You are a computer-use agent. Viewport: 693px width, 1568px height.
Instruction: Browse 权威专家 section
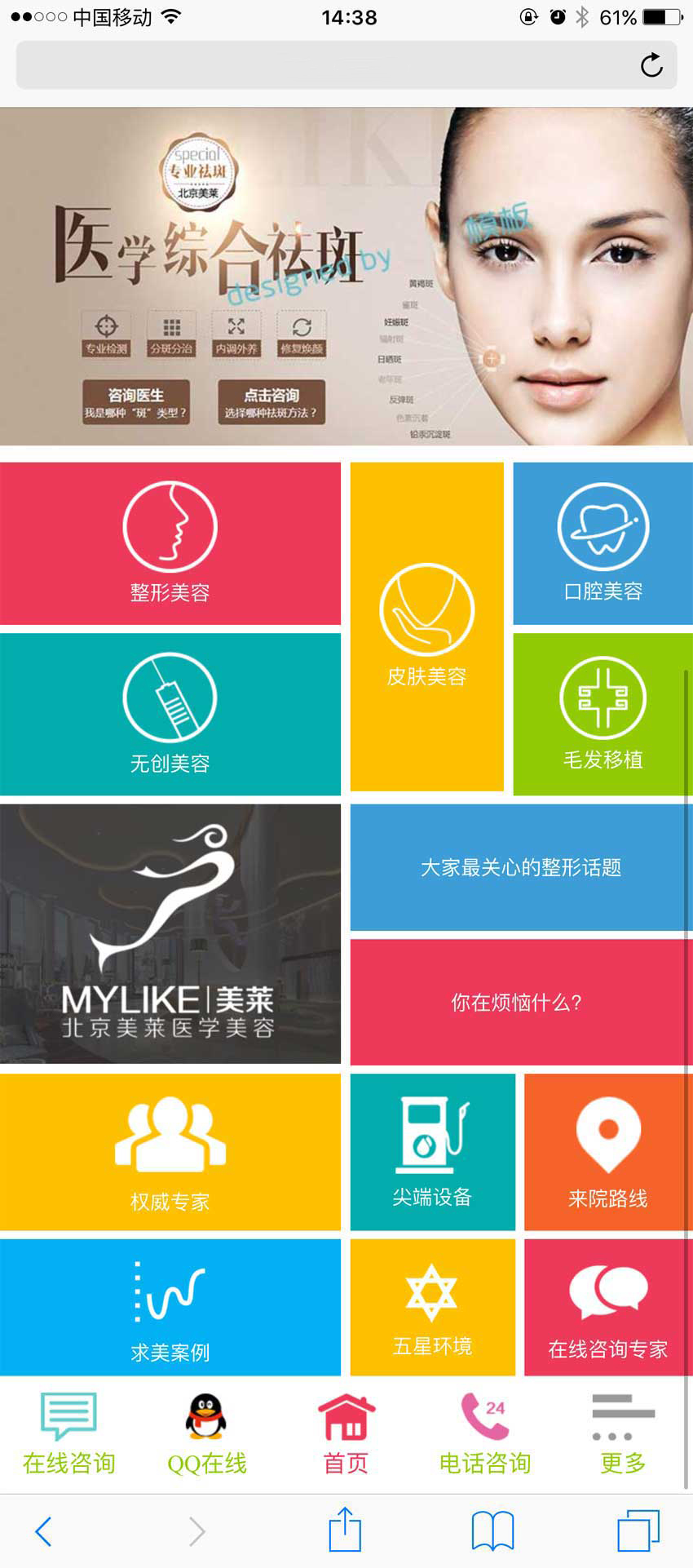pyautogui.click(x=170, y=1152)
